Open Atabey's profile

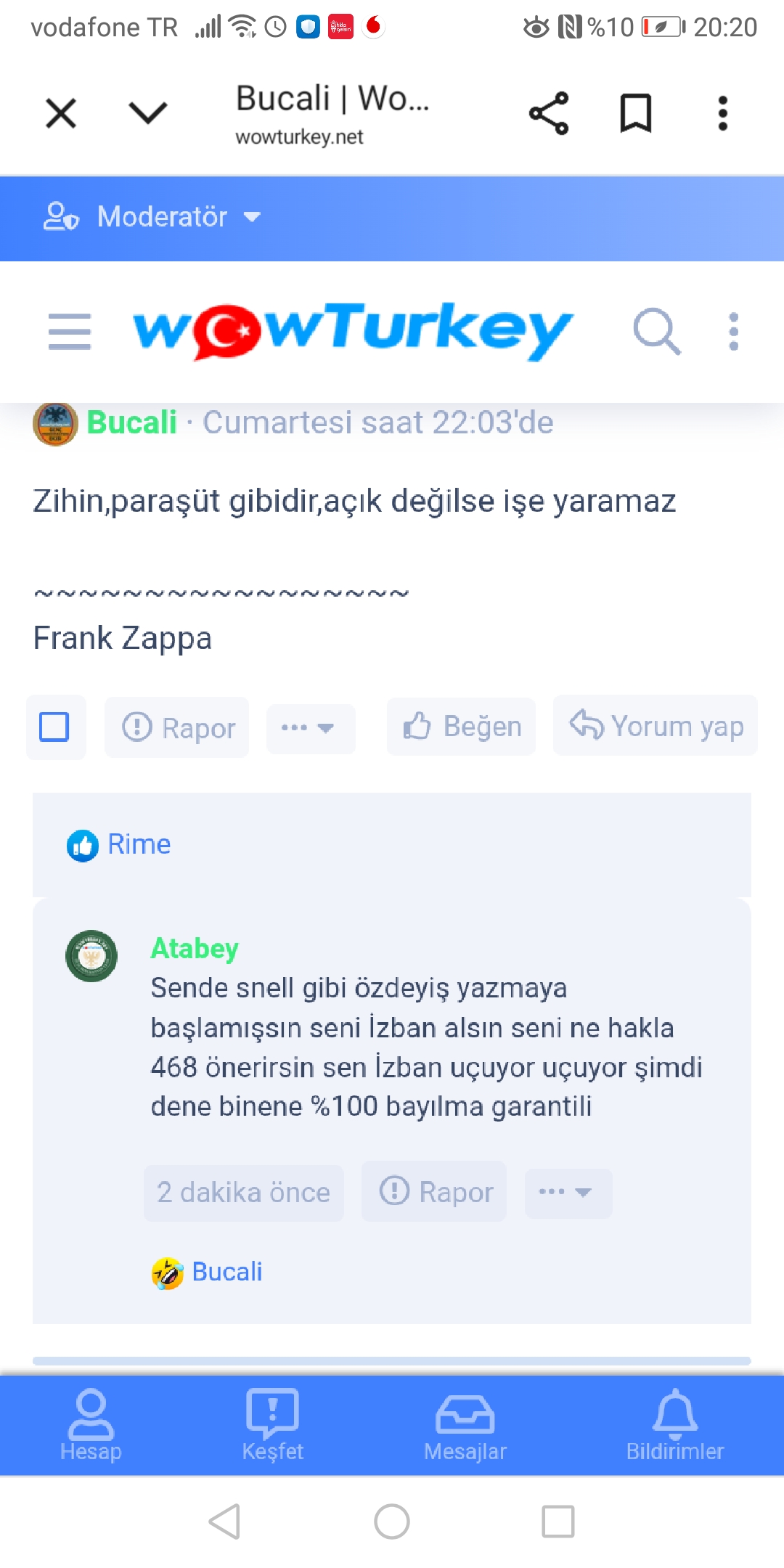click(194, 949)
